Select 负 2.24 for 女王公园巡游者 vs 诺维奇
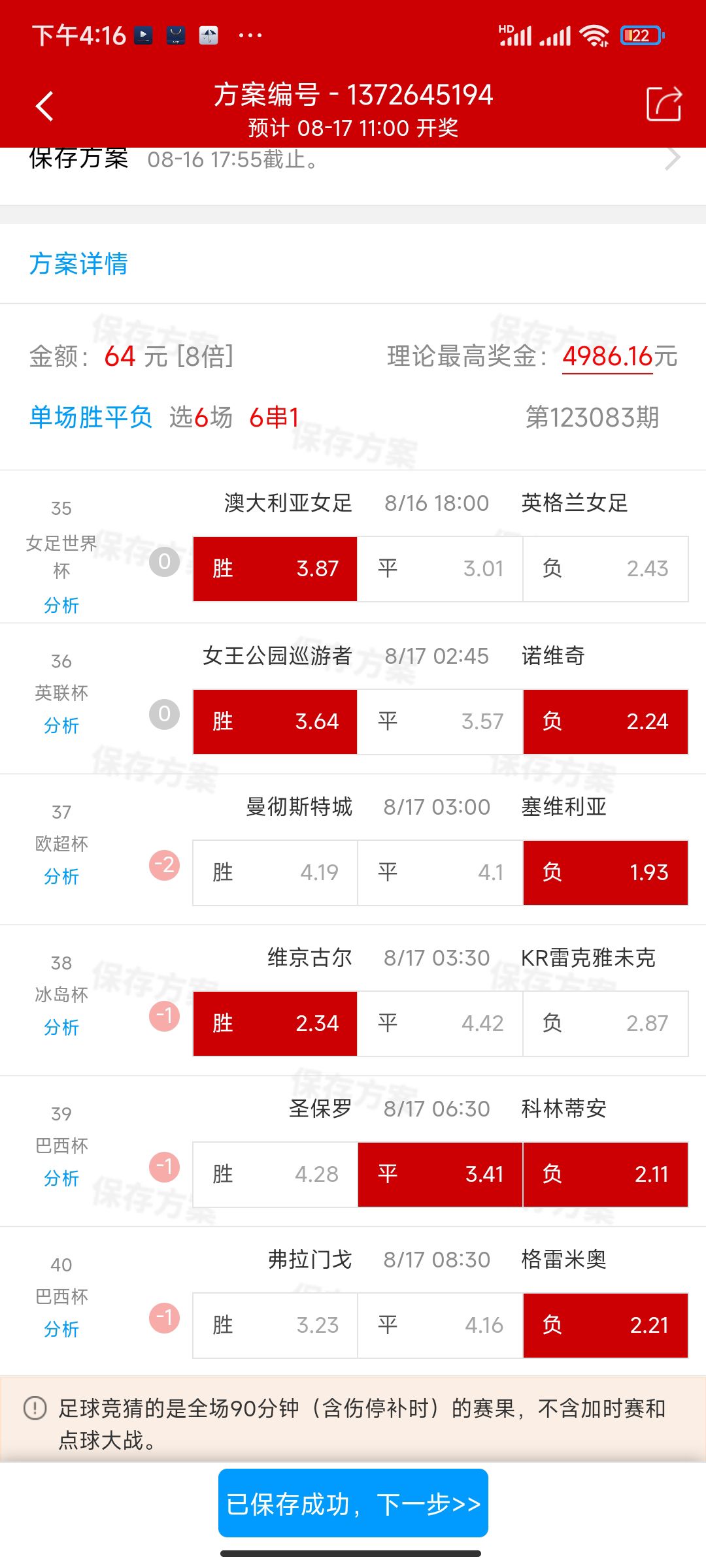This screenshot has width=706, height=1568. tap(605, 721)
